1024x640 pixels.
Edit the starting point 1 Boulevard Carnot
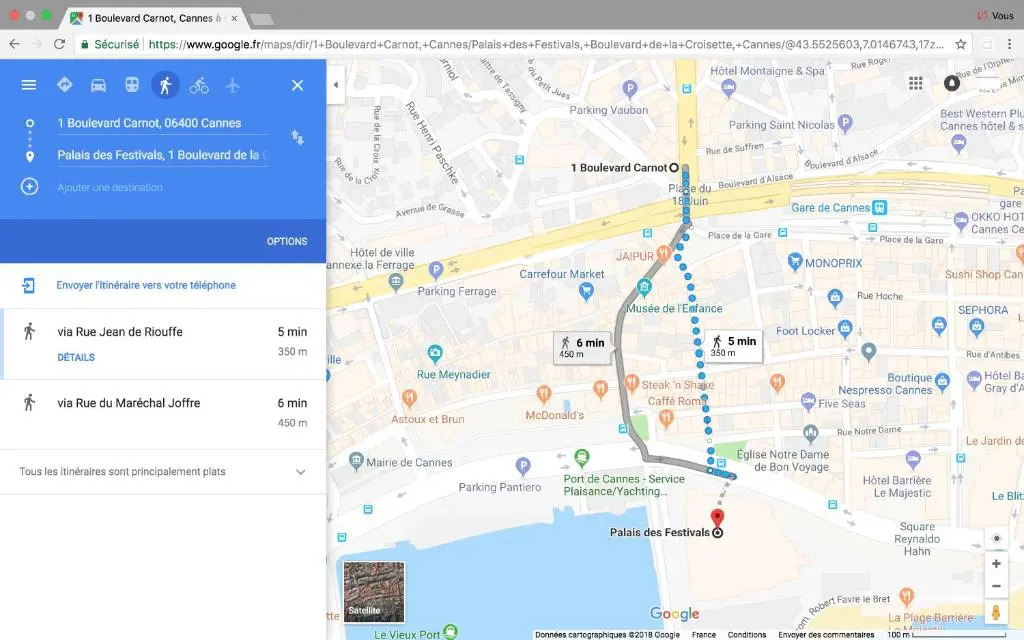coord(162,123)
